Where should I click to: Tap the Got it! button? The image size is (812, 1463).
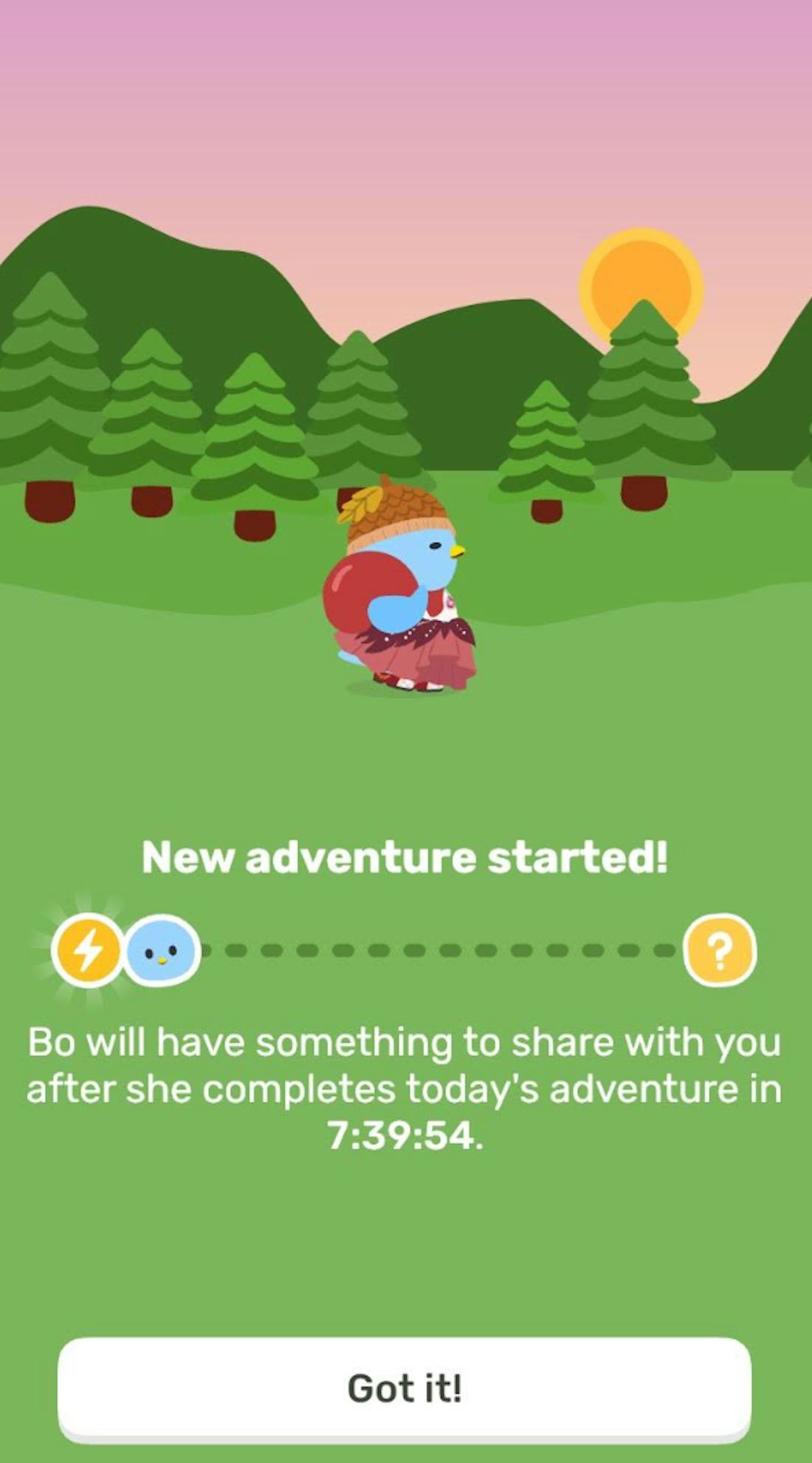tap(405, 1388)
